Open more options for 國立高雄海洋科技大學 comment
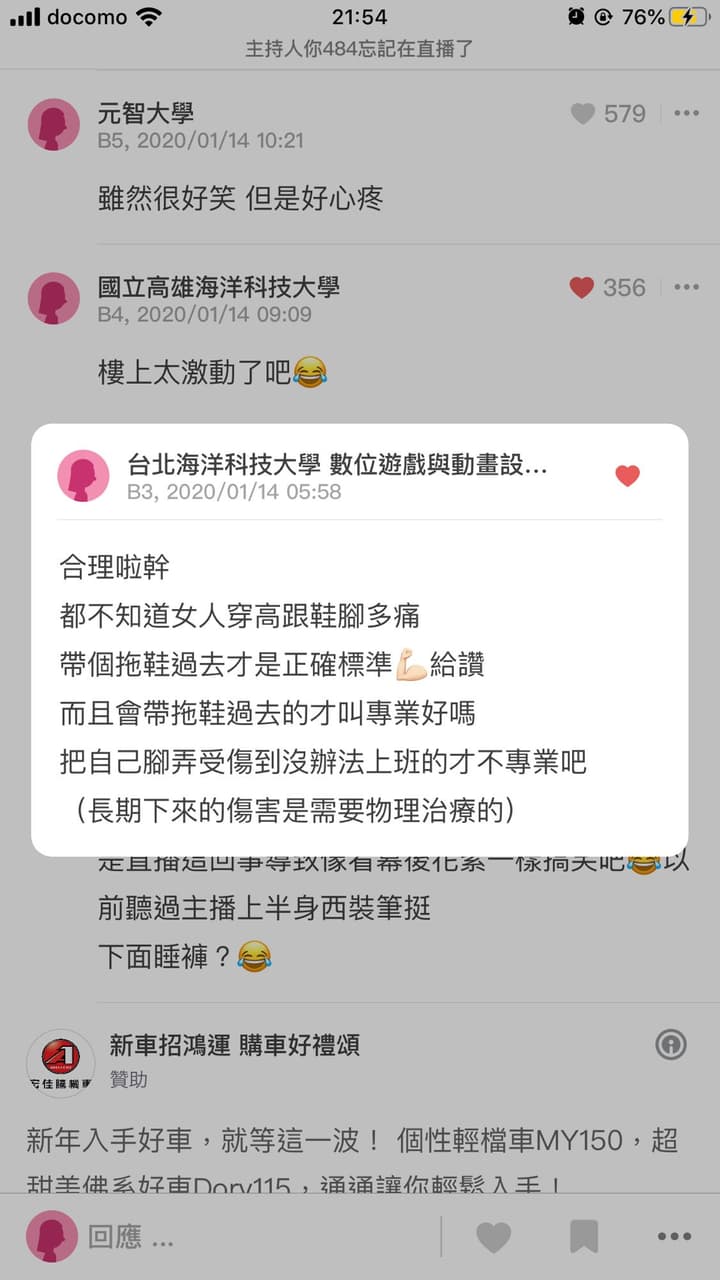The height and width of the screenshot is (1280, 720). pyautogui.click(x=686, y=288)
